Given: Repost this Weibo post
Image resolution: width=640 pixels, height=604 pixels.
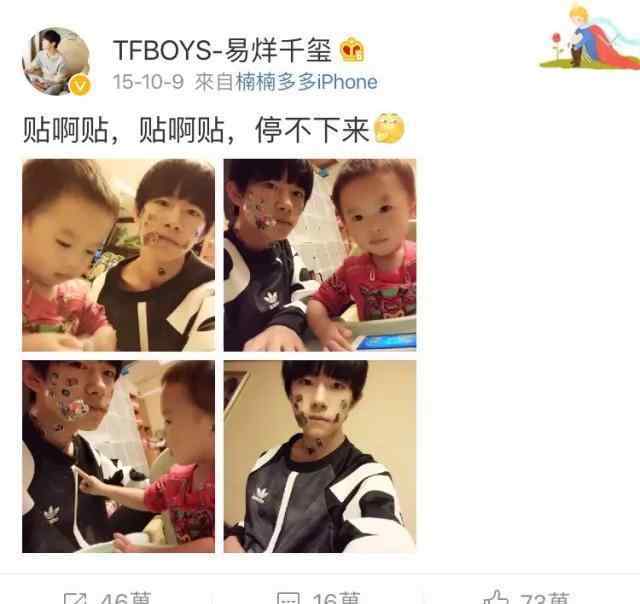Looking at the screenshot, I should point(107,597).
